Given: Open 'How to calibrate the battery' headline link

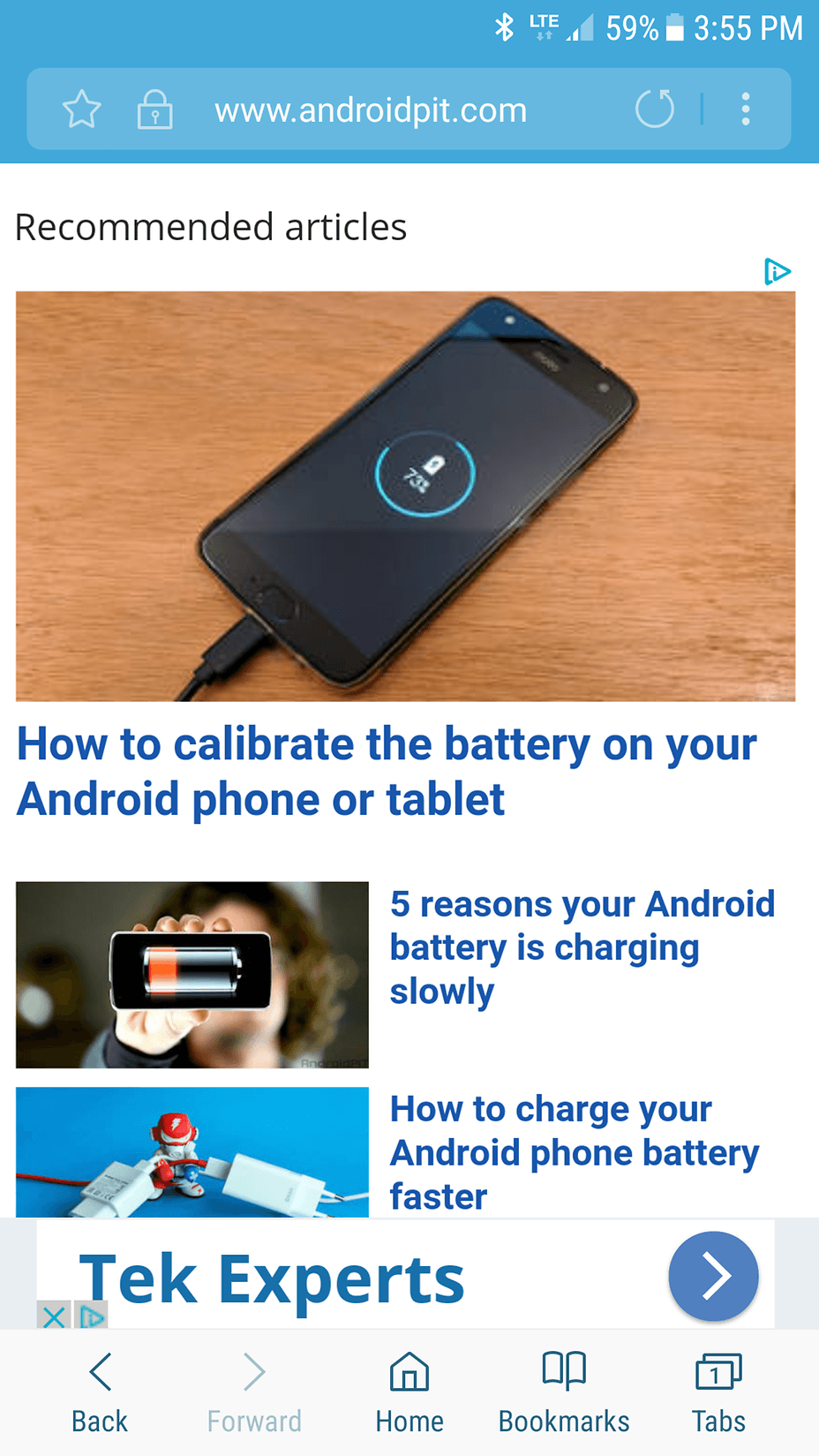Looking at the screenshot, I should click(387, 772).
